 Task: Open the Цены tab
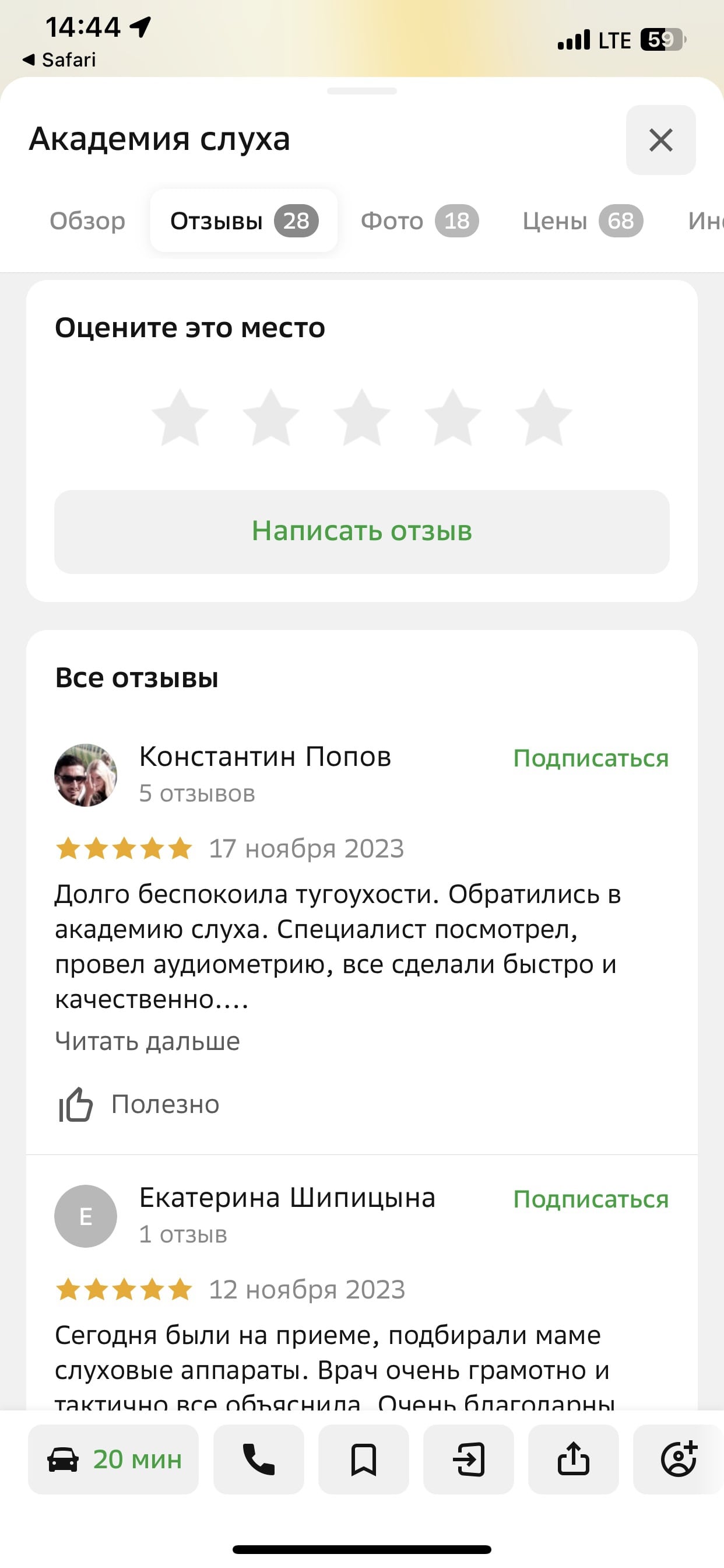point(582,221)
